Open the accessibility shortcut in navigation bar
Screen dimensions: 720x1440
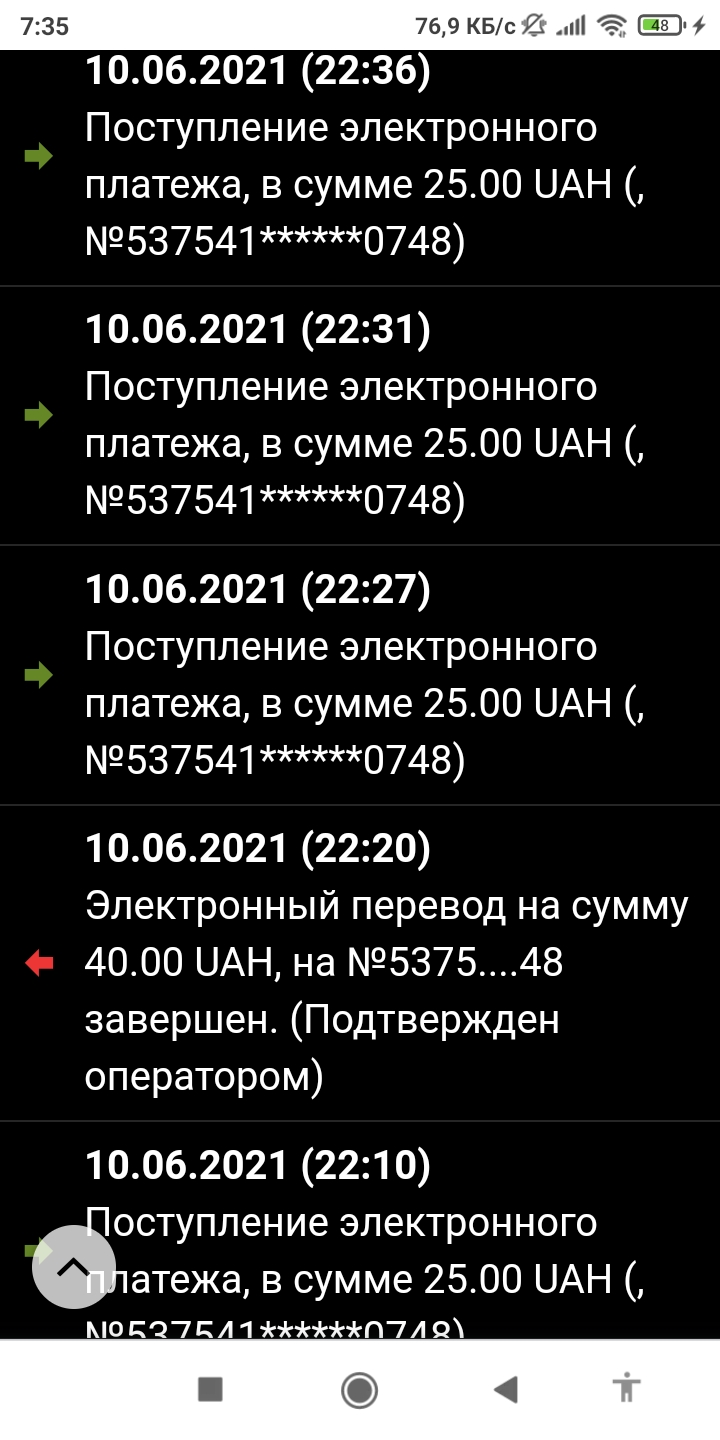627,1389
